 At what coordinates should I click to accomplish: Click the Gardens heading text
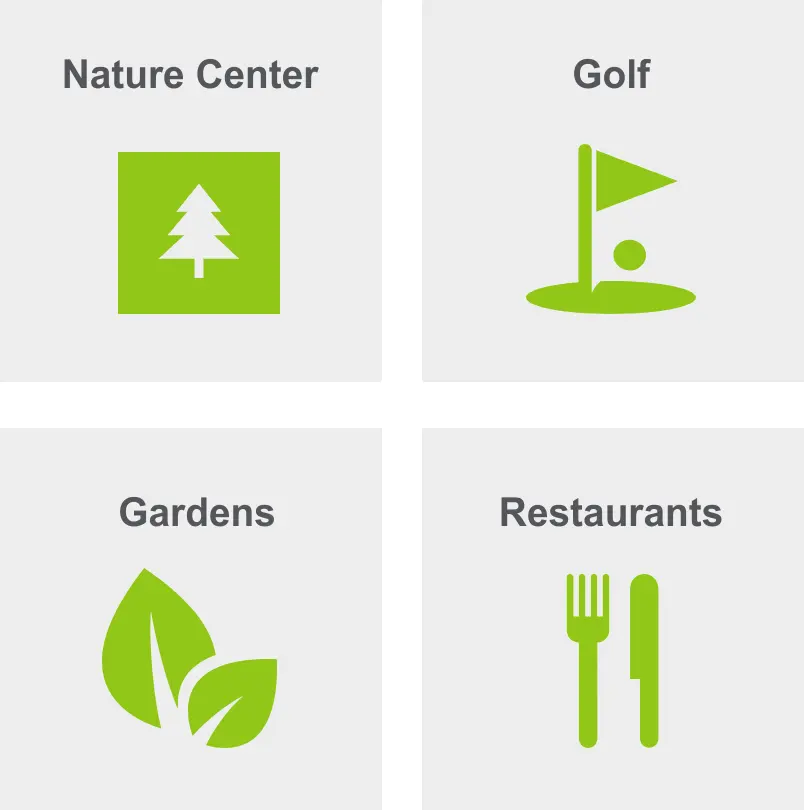coord(196,511)
